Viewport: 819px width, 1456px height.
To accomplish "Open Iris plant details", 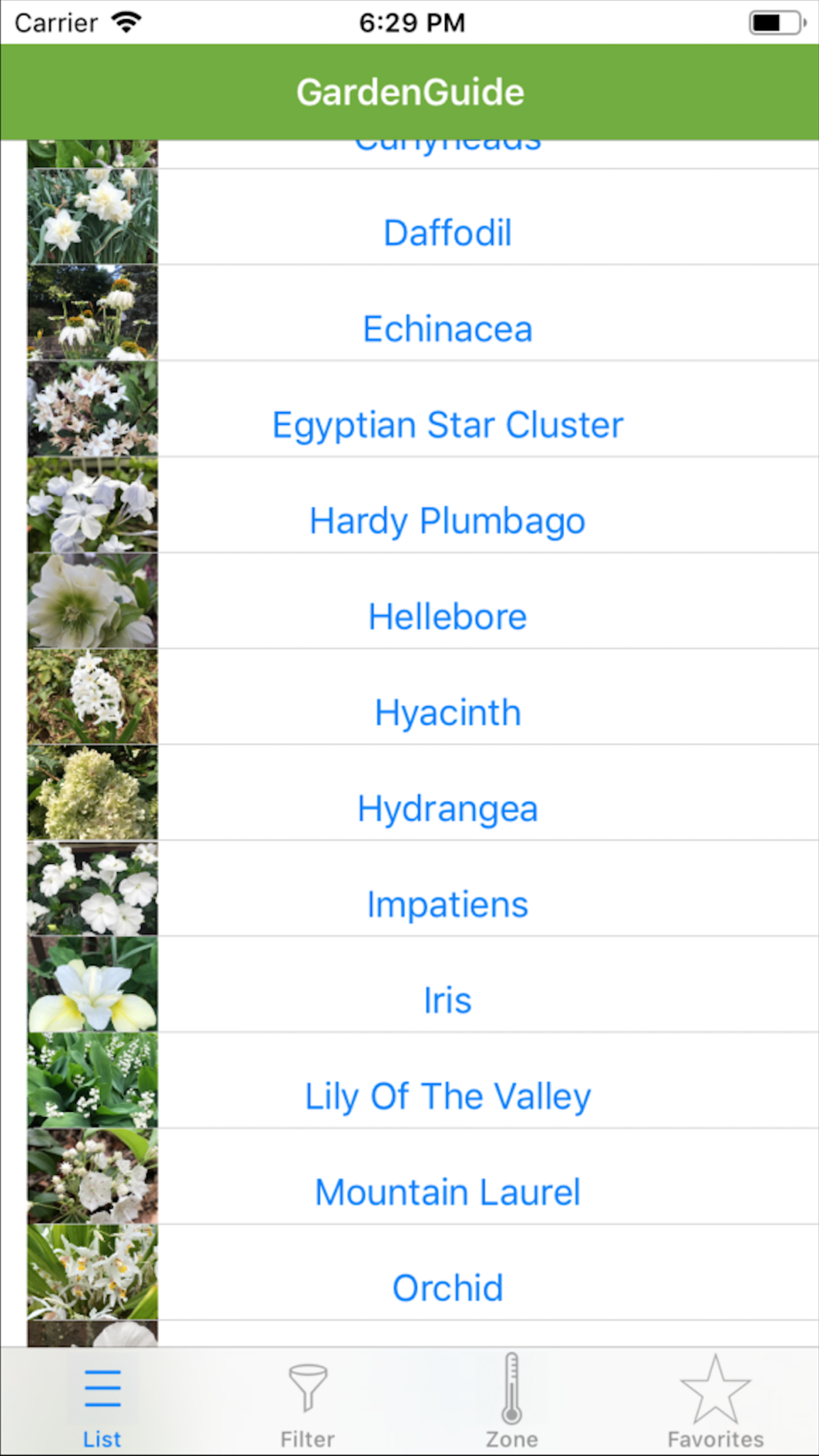I will 423,984.
